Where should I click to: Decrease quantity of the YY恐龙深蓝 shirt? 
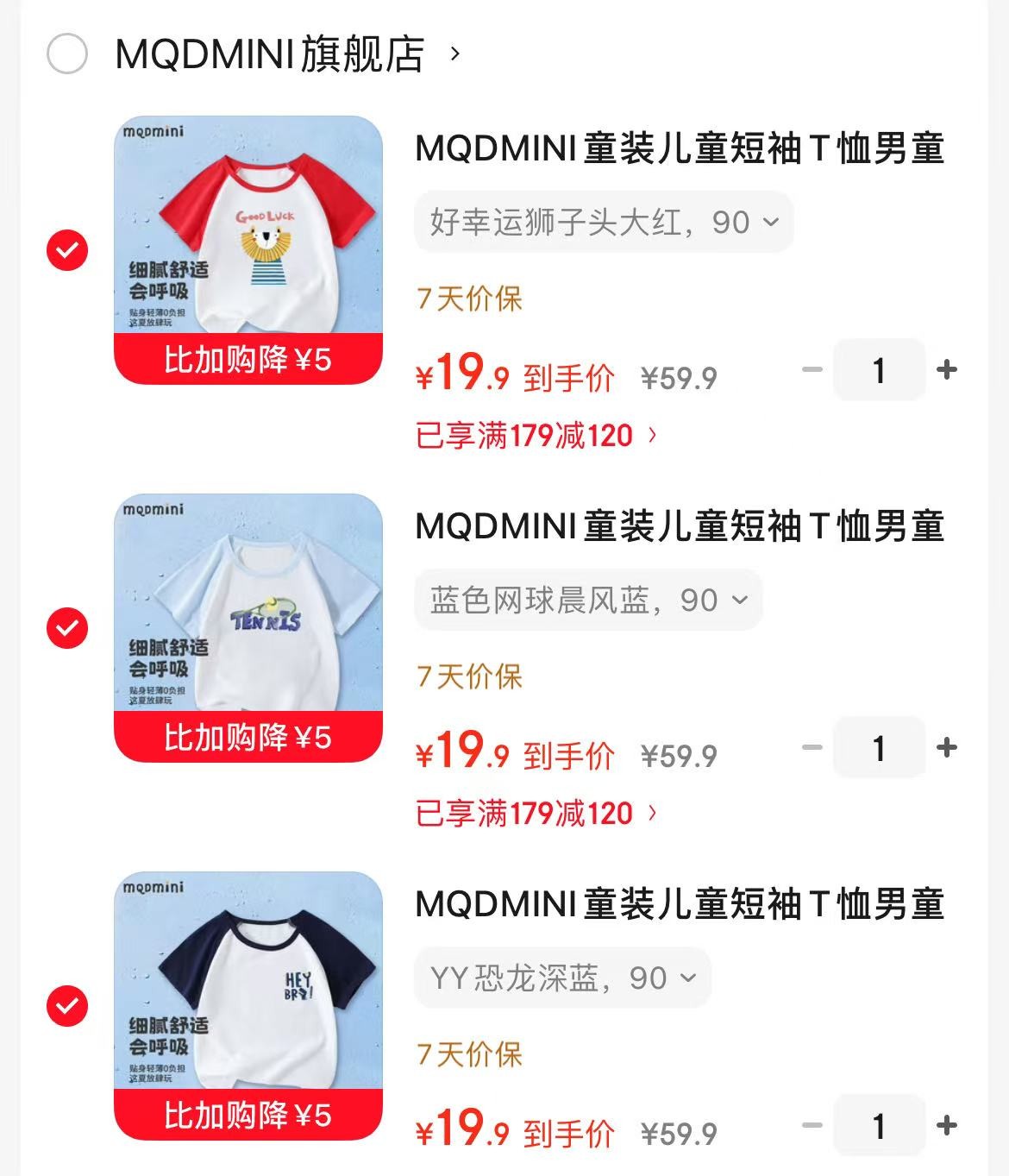[812, 1126]
